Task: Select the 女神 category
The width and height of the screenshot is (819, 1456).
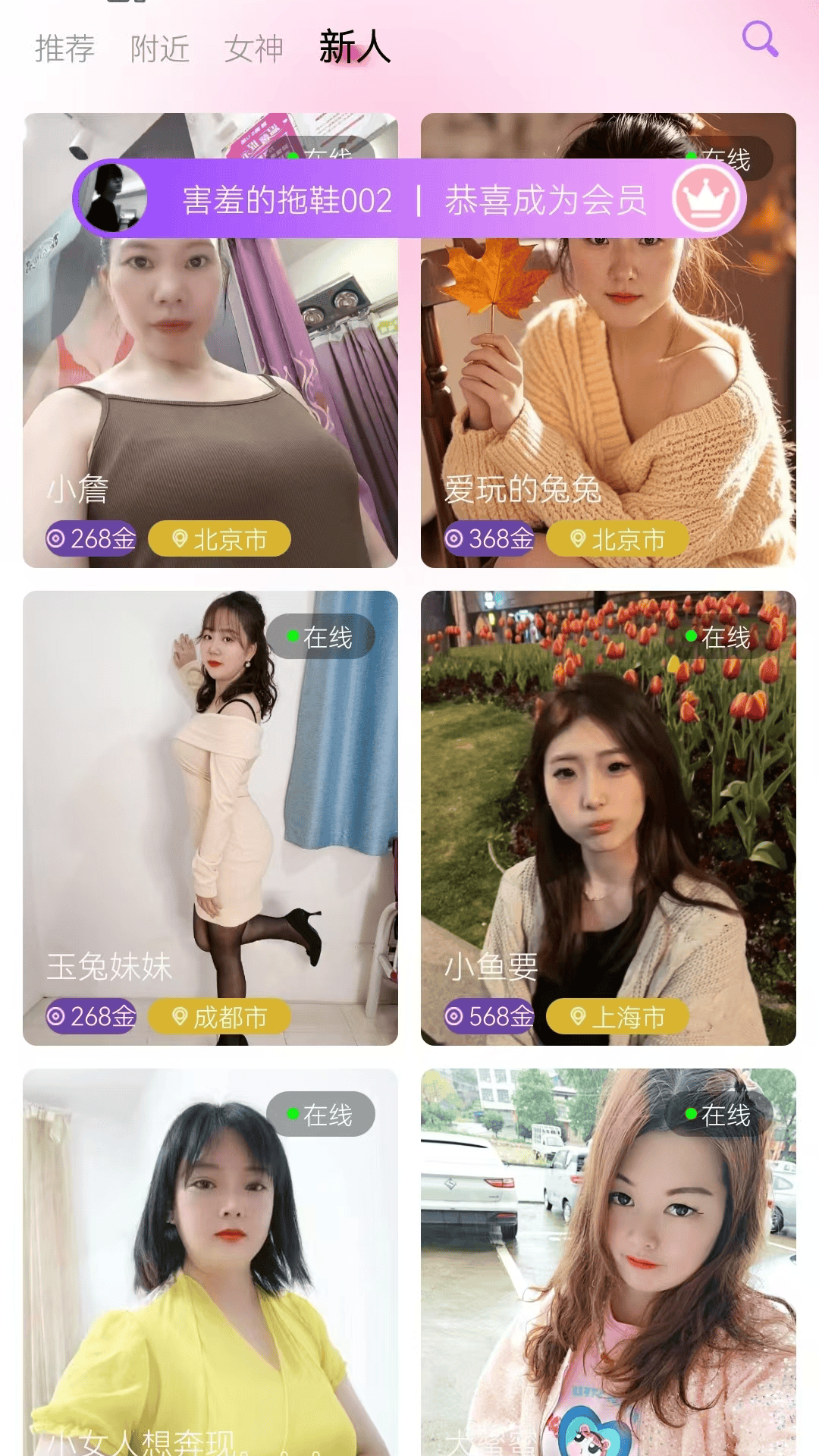Action: [255, 47]
